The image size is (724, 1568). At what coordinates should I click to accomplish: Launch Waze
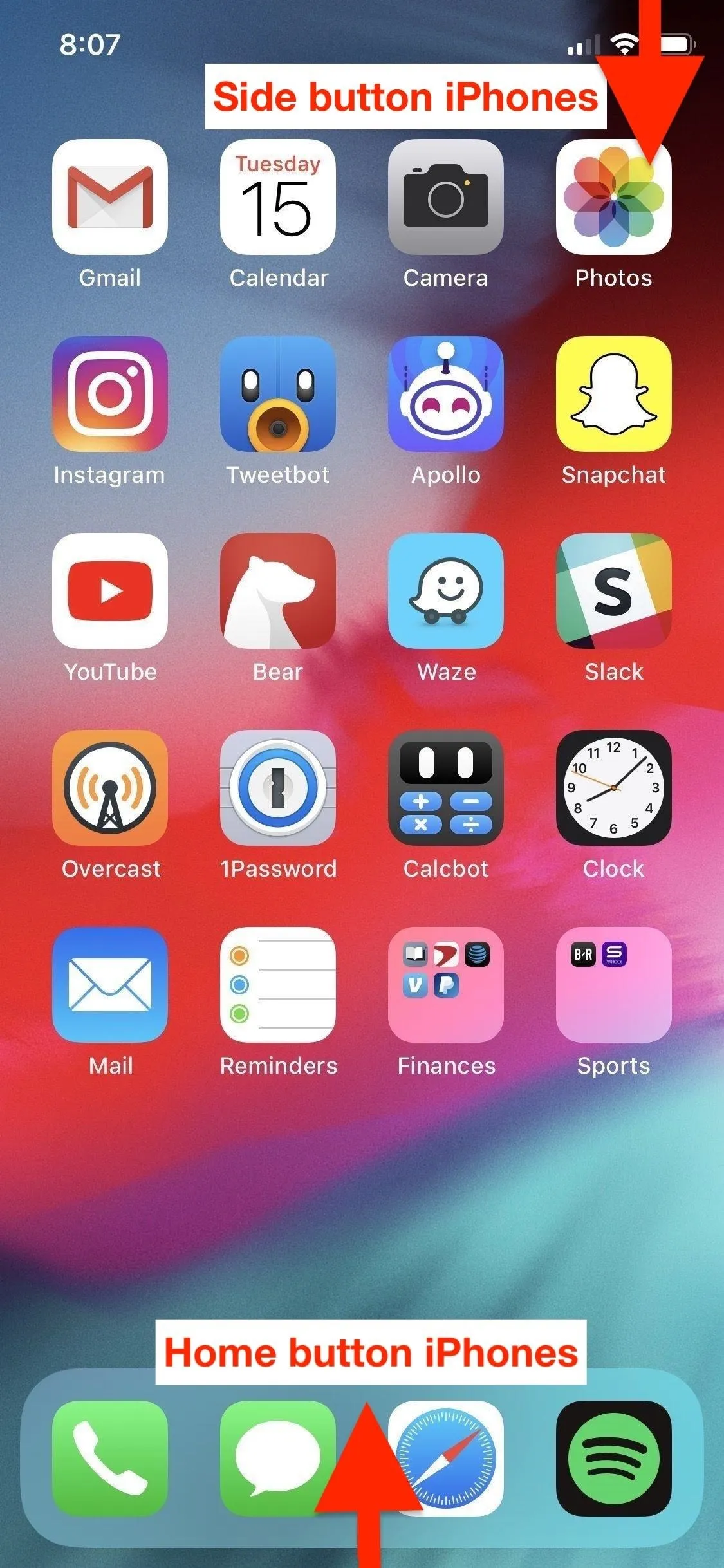[x=446, y=591]
